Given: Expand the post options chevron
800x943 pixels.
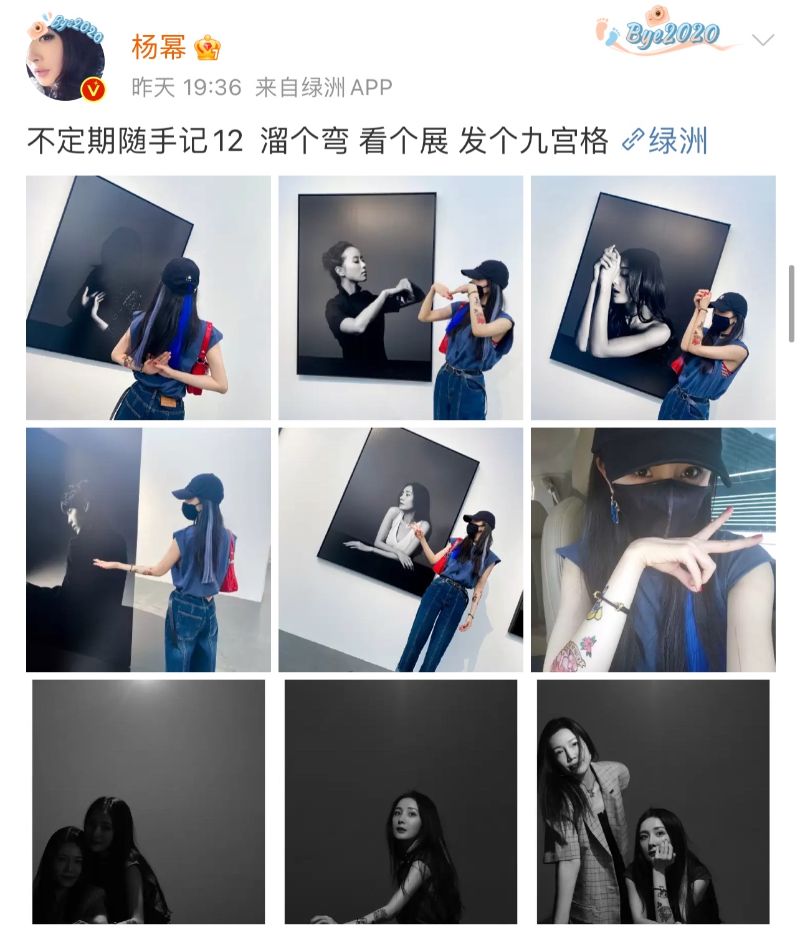Looking at the screenshot, I should [x=763, y=40].
